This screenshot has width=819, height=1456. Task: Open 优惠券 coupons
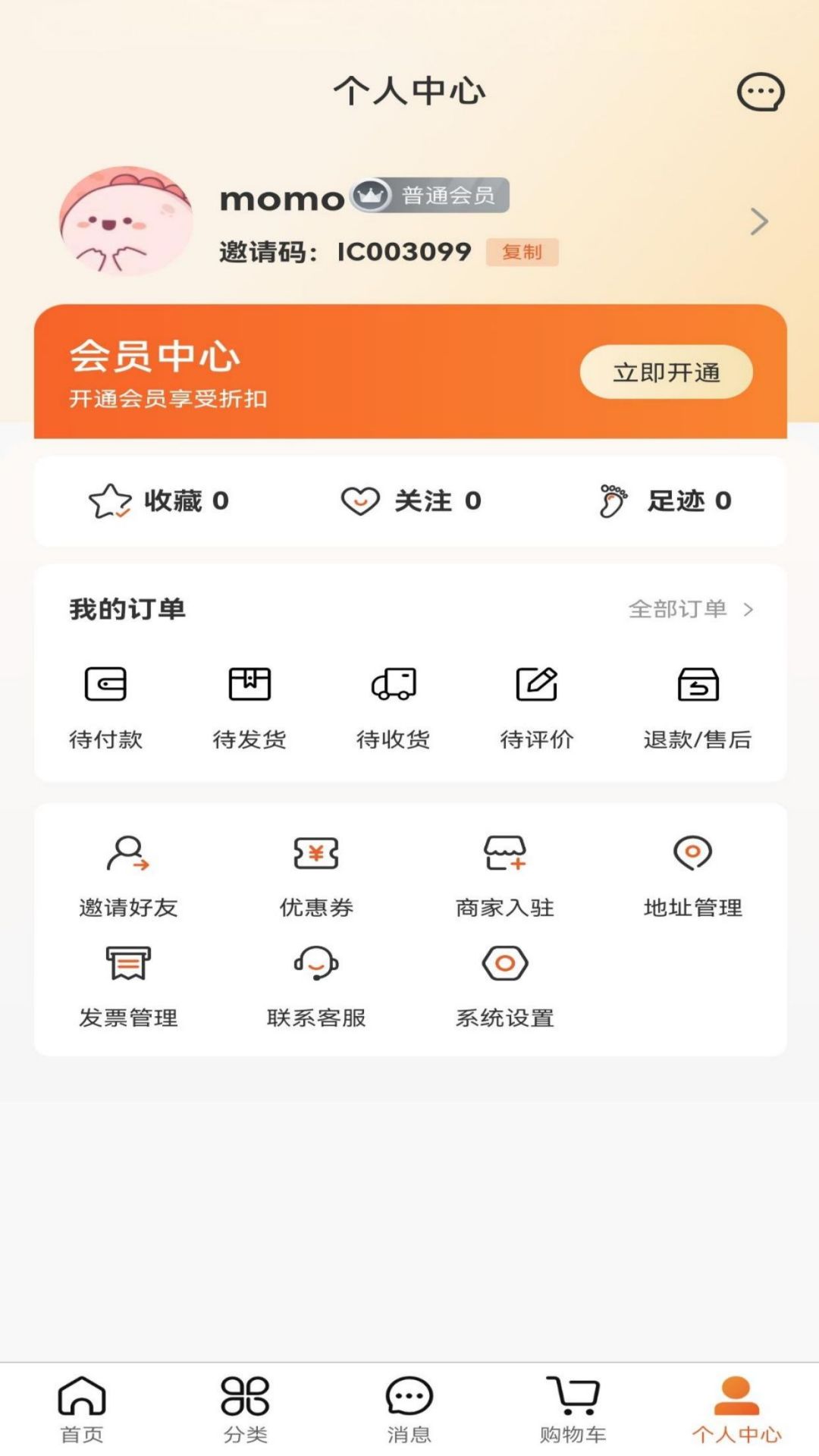(316, 876)
